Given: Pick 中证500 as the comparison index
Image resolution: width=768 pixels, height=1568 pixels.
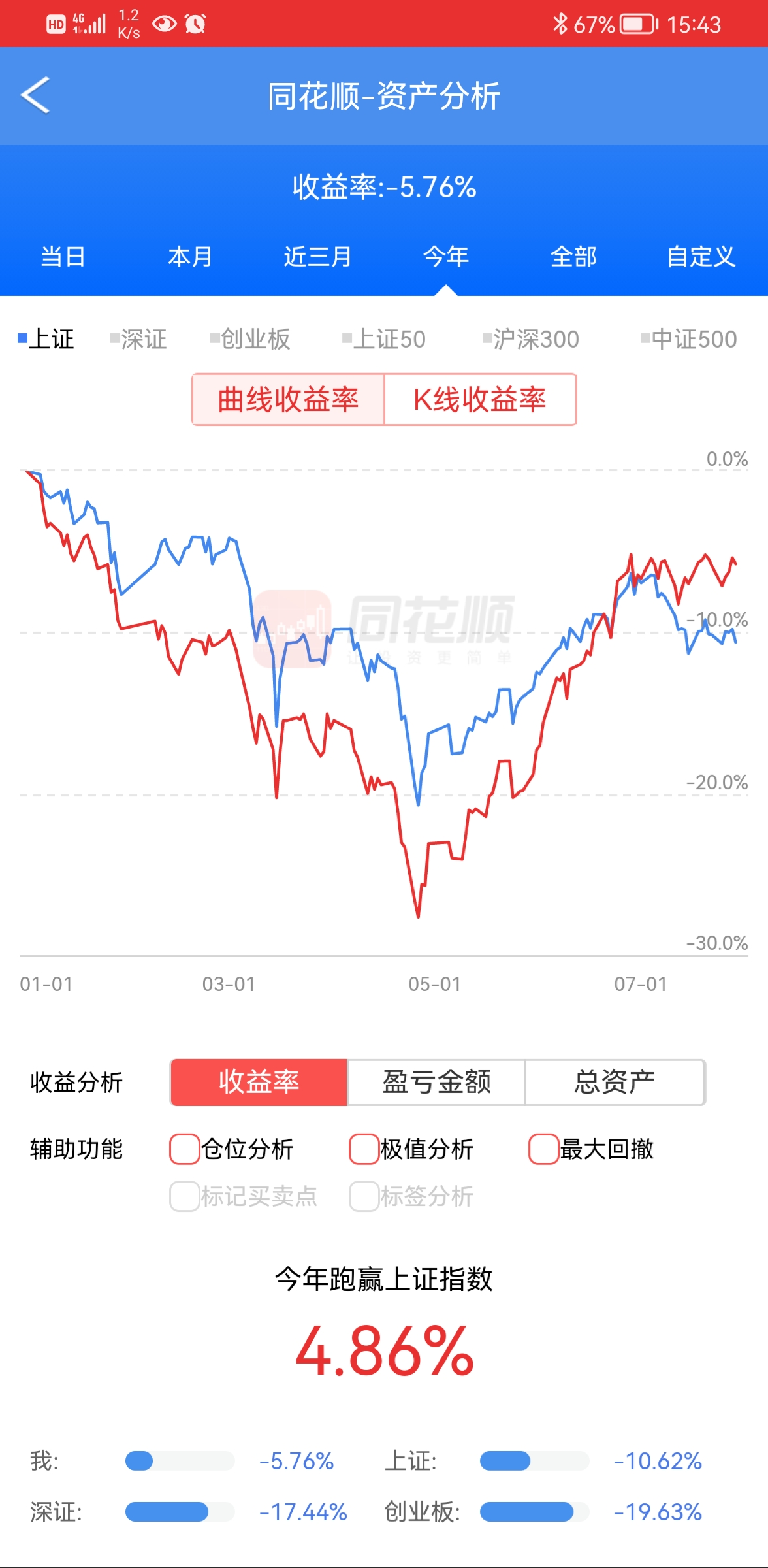Looking at the screenshot, I should (689, 339).
